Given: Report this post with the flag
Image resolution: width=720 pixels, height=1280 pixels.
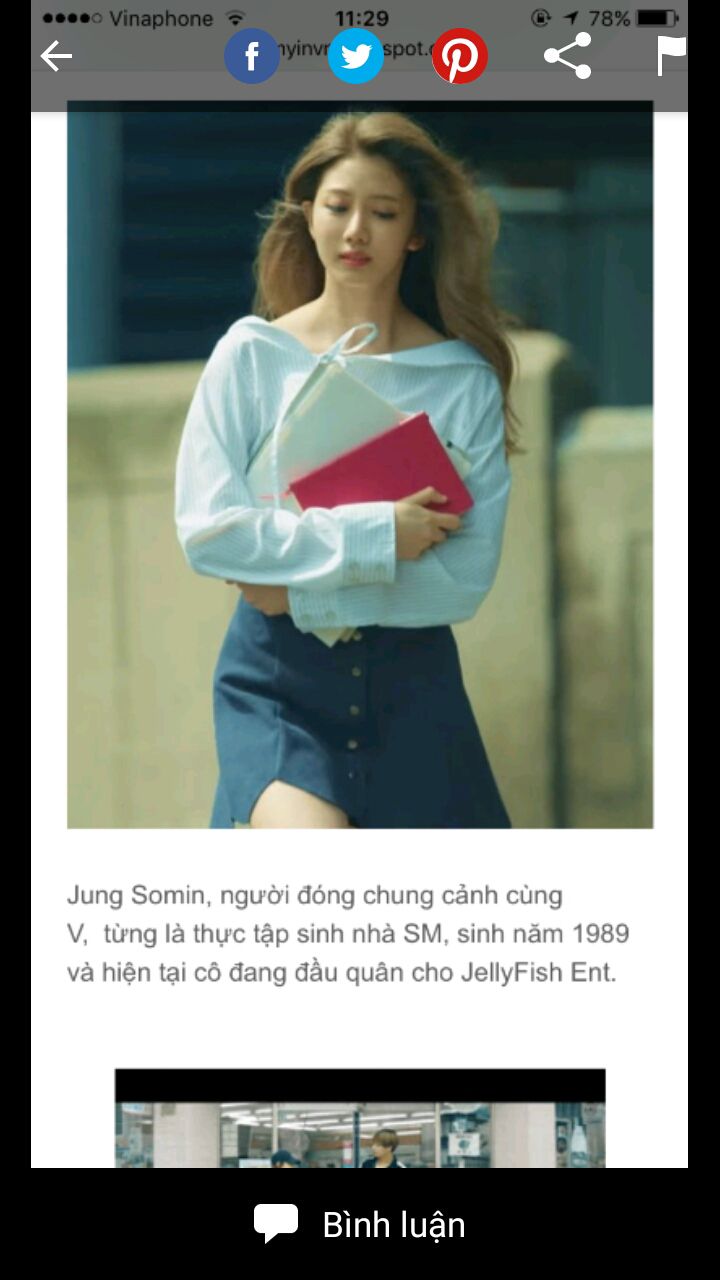Looking at the screenshot, I should pos(671,56).
